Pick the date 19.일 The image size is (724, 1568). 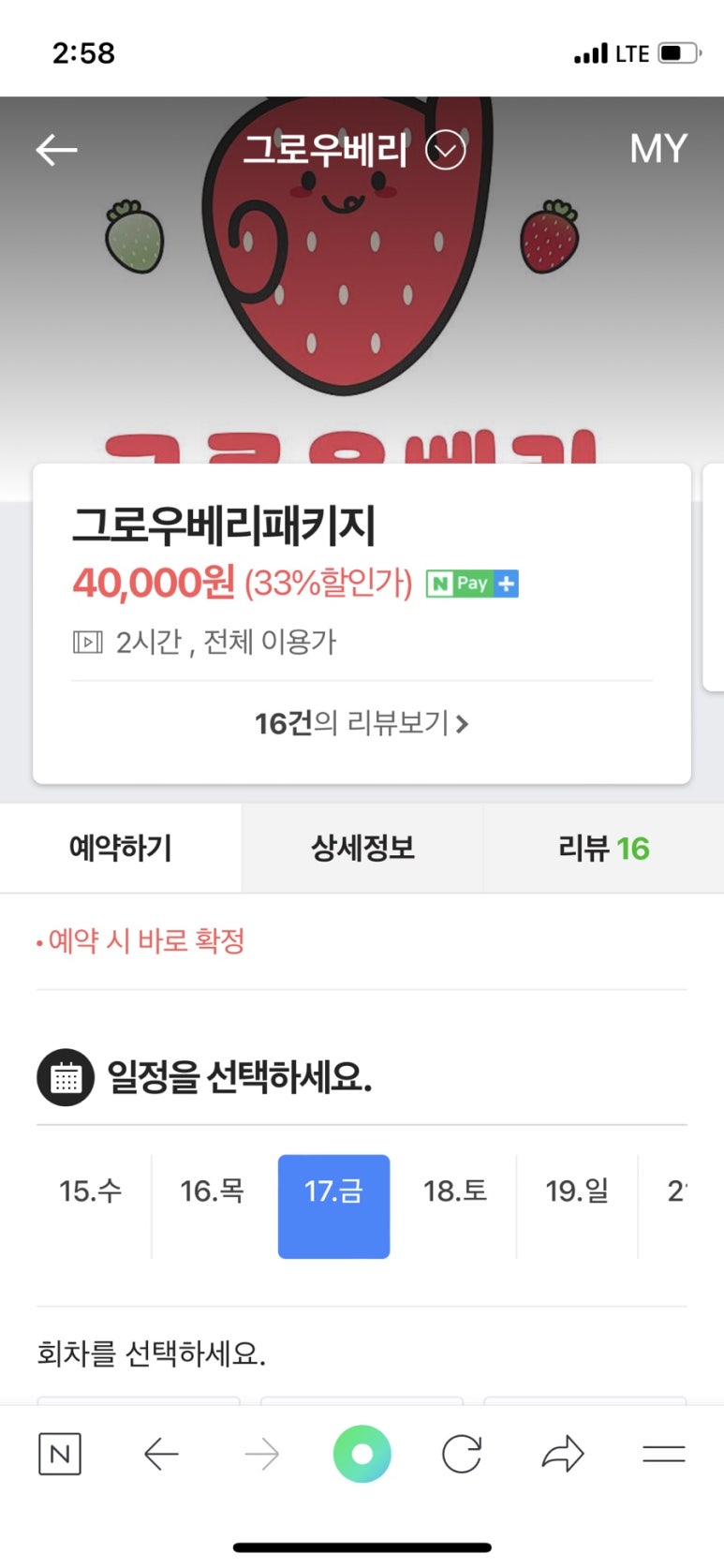(577, 1191)
